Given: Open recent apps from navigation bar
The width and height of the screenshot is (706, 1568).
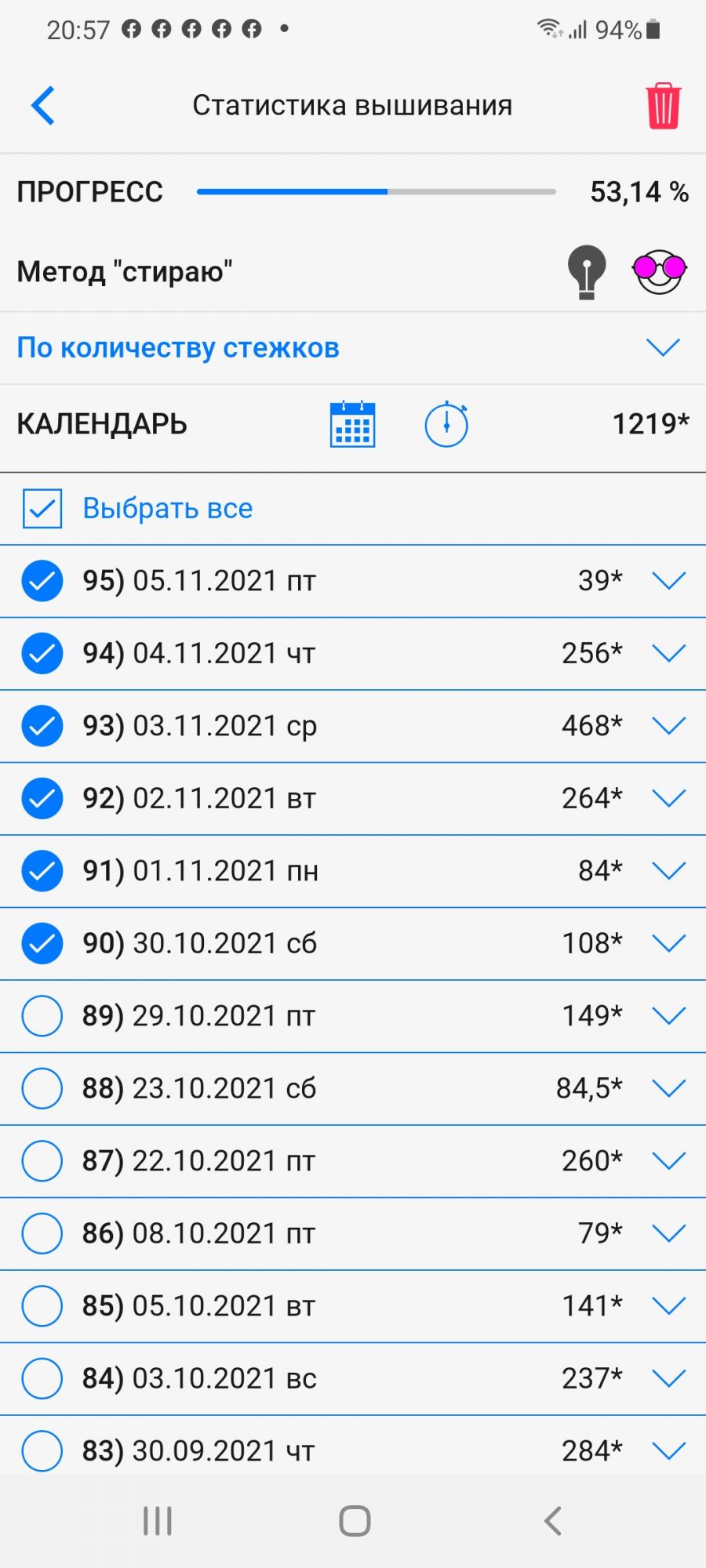Looking at the screenshot, I should tap(158, 1521).
